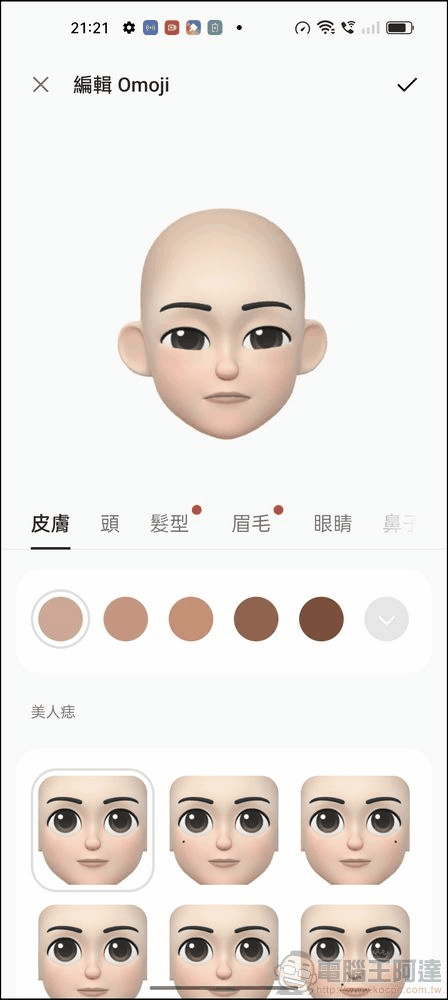Pick the face with mole on right cheek
The width and height of the screenshot is (448, 1000).
point(355,830)
